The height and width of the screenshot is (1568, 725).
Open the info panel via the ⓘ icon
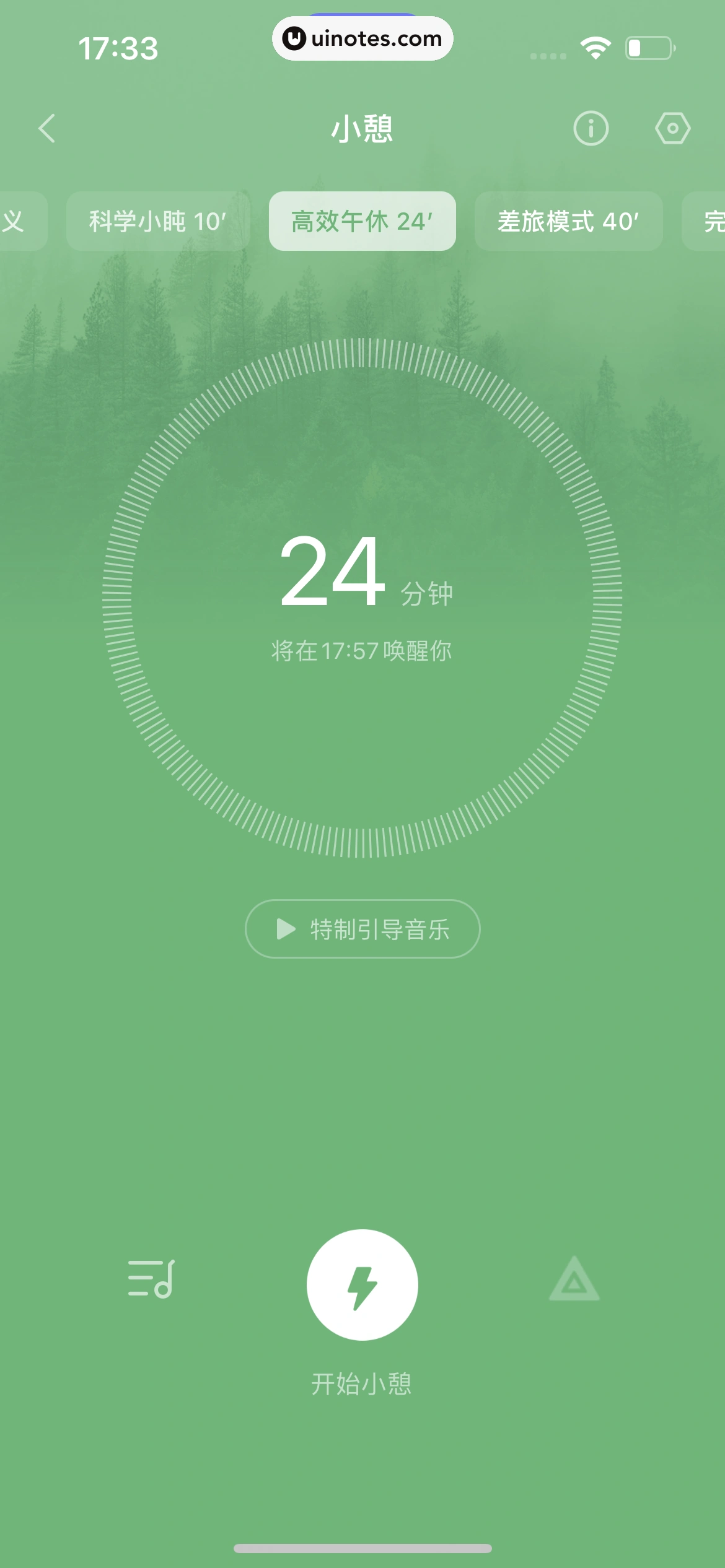591,128
